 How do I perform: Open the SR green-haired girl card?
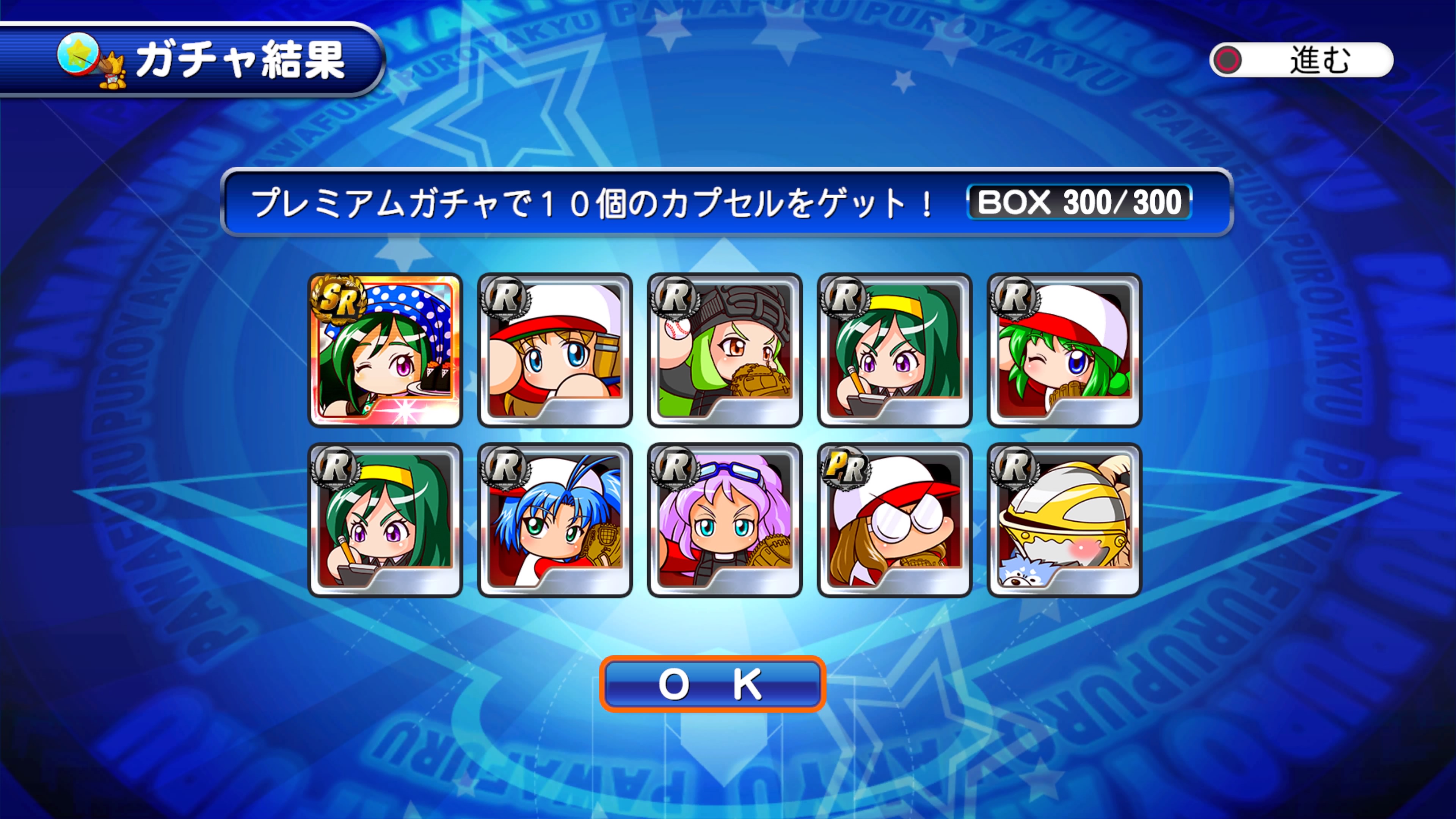385,350
